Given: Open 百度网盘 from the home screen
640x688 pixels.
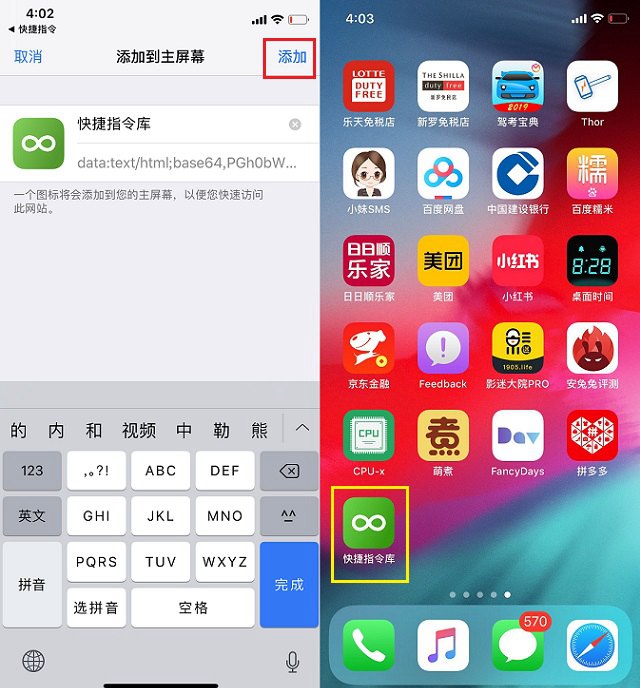Looking at the screenshot, I should pyautogui.click(x=443, y=174).
